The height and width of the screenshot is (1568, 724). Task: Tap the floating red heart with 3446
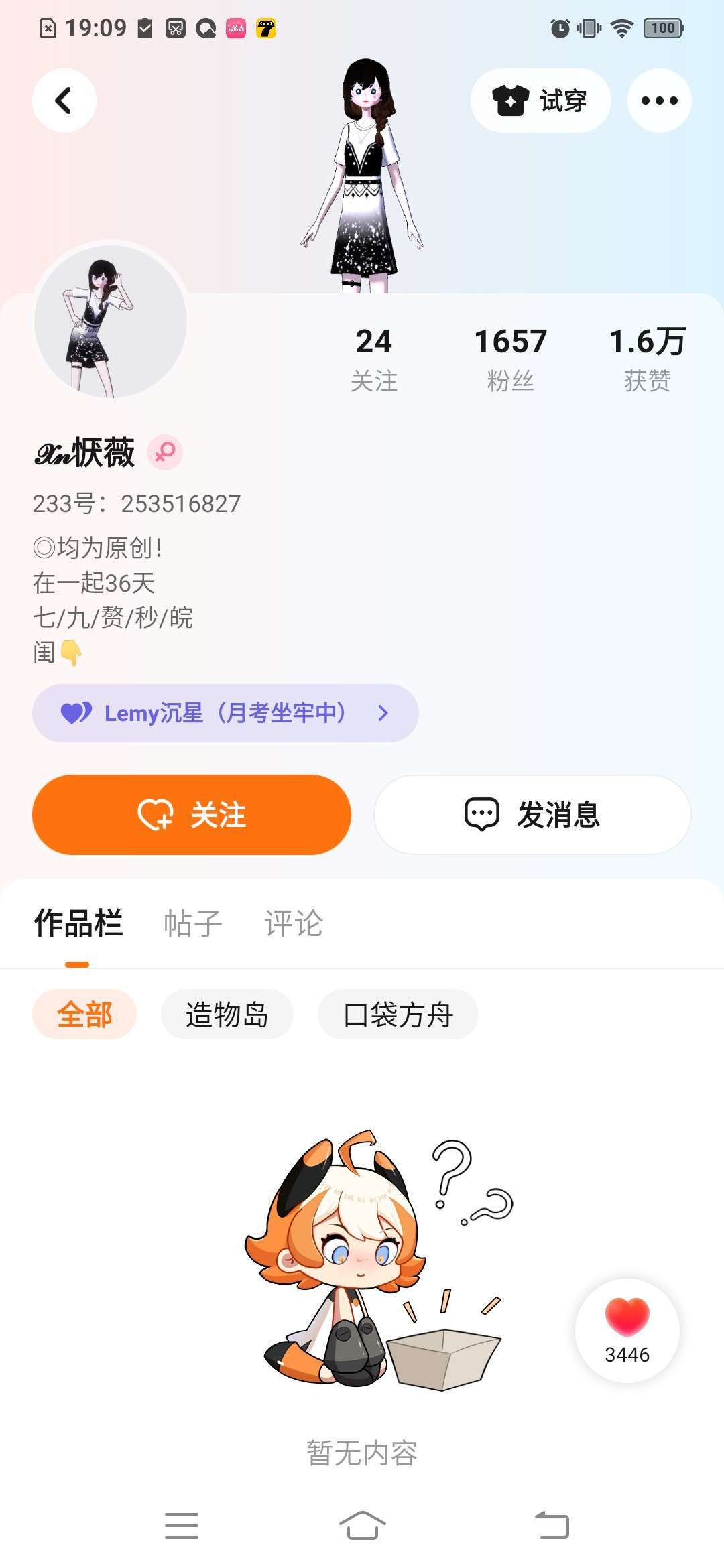[x=627, y=1331]
